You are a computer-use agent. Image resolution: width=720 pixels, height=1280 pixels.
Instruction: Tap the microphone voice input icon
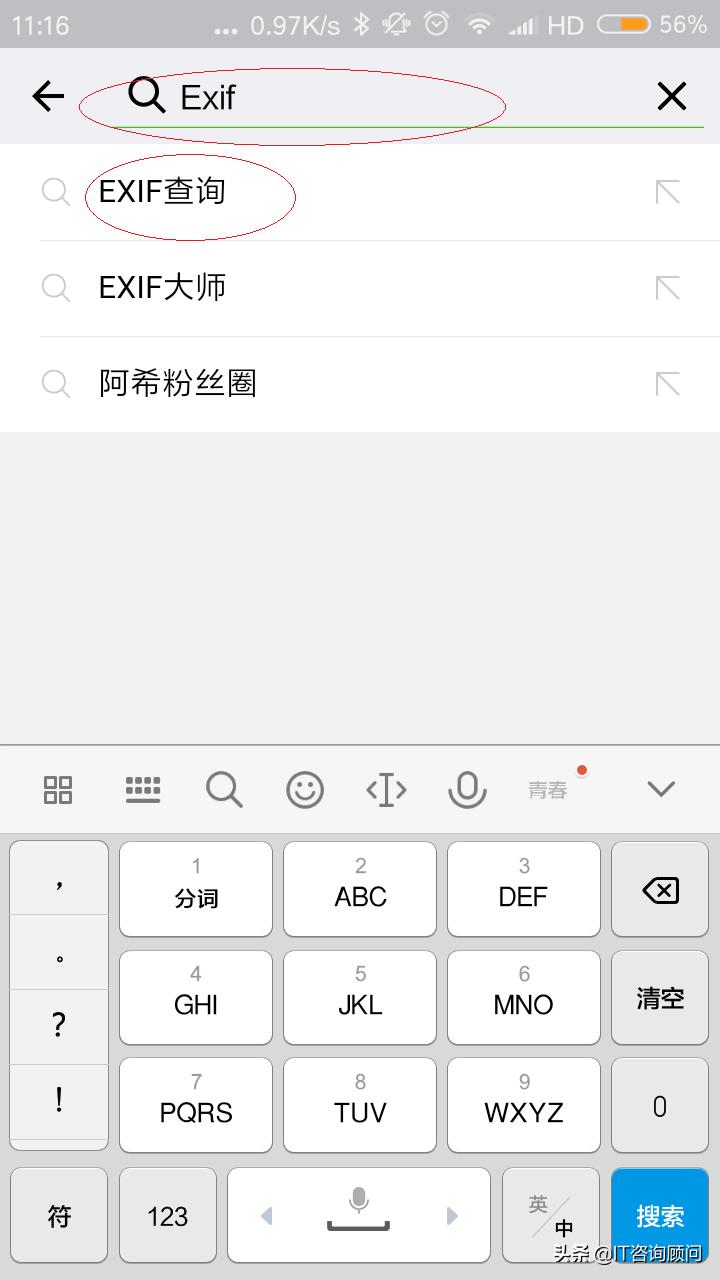(466, 790)
